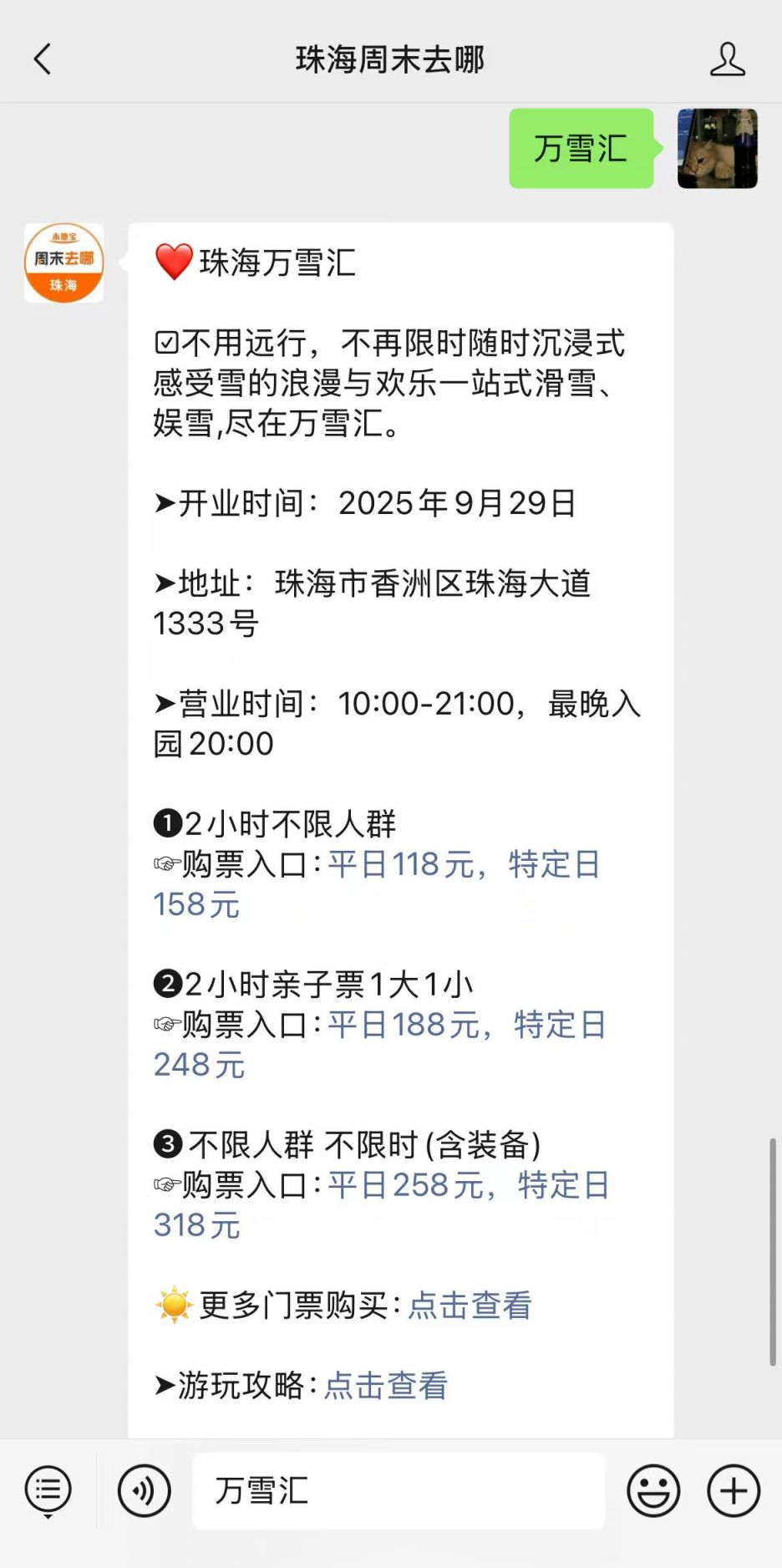The width and height of the screenshot is (782, 1568).
Task: Tap 点击查看 next to 游玩攻略
Action: coord(386,1386)
